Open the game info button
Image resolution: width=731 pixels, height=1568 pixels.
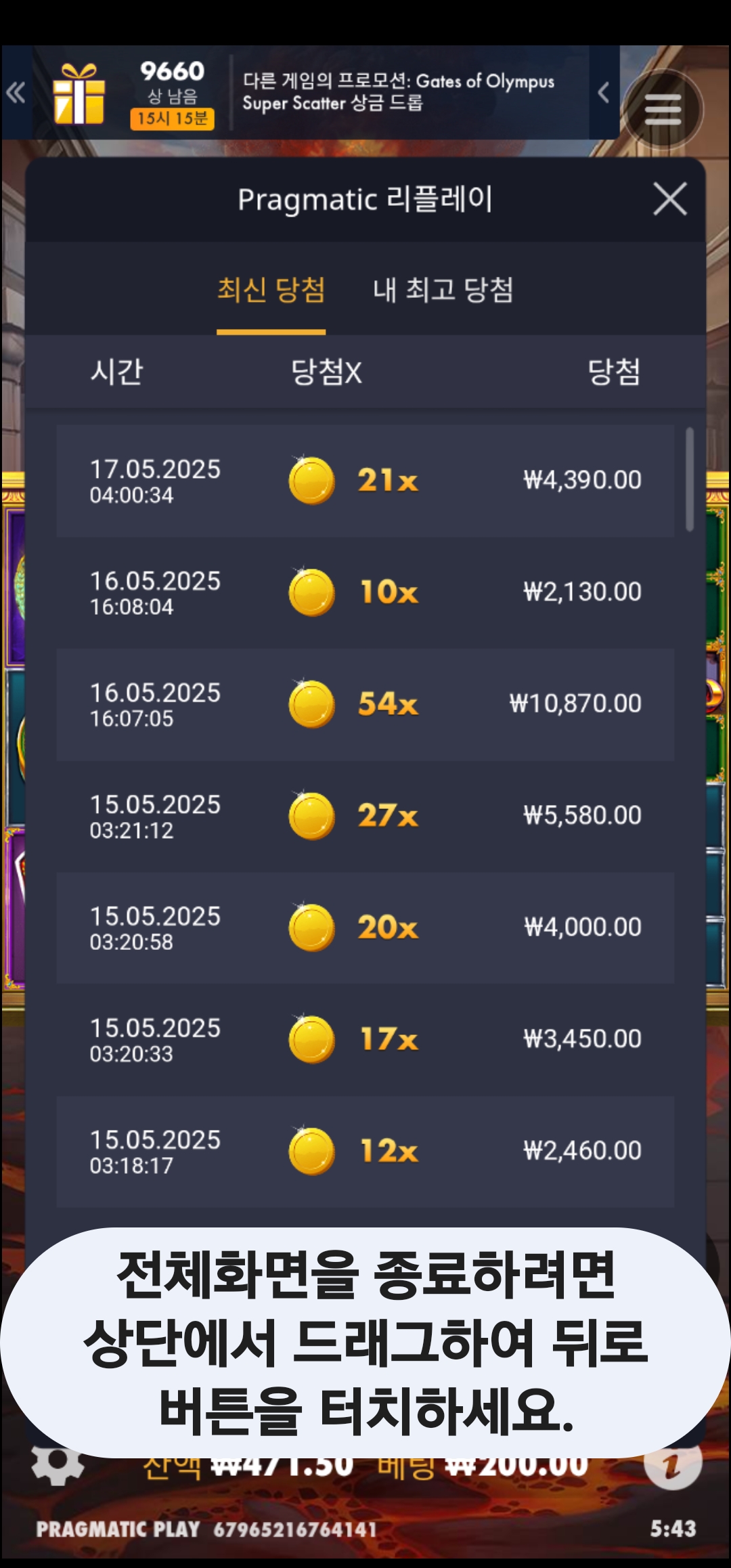click(672, 1462)
